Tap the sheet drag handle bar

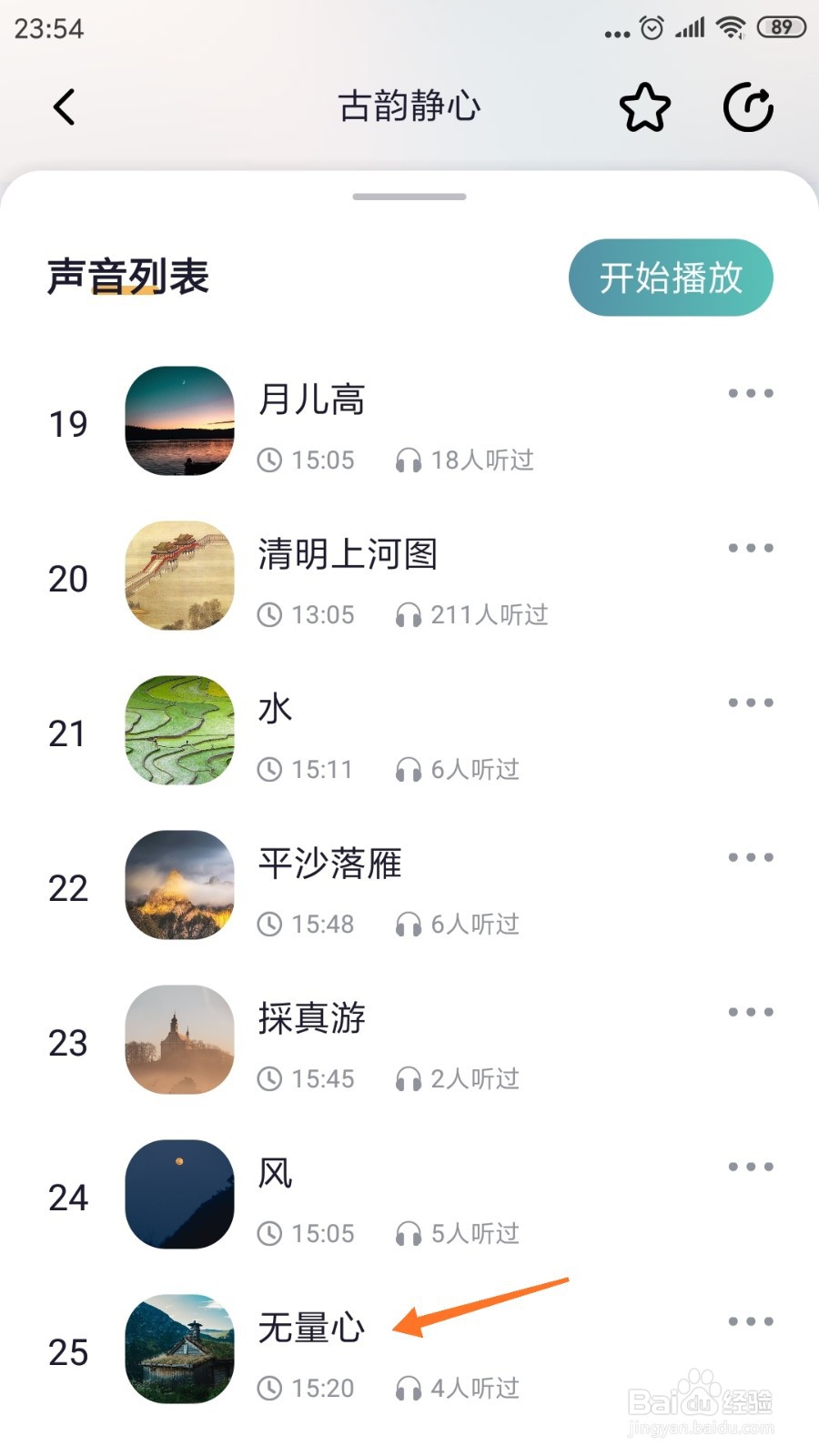[409, 196]
